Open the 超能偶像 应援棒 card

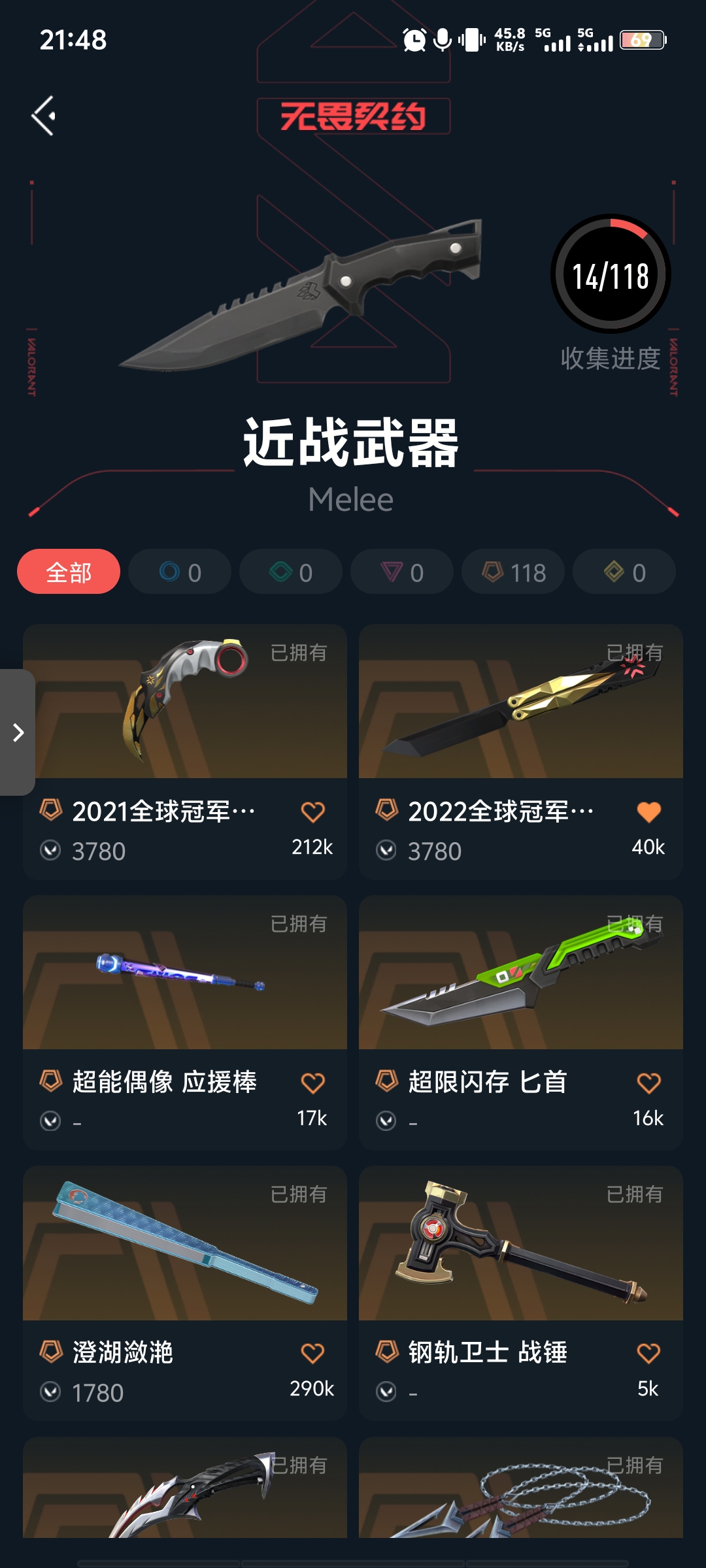pyautogui.click(x=185, y=973)
